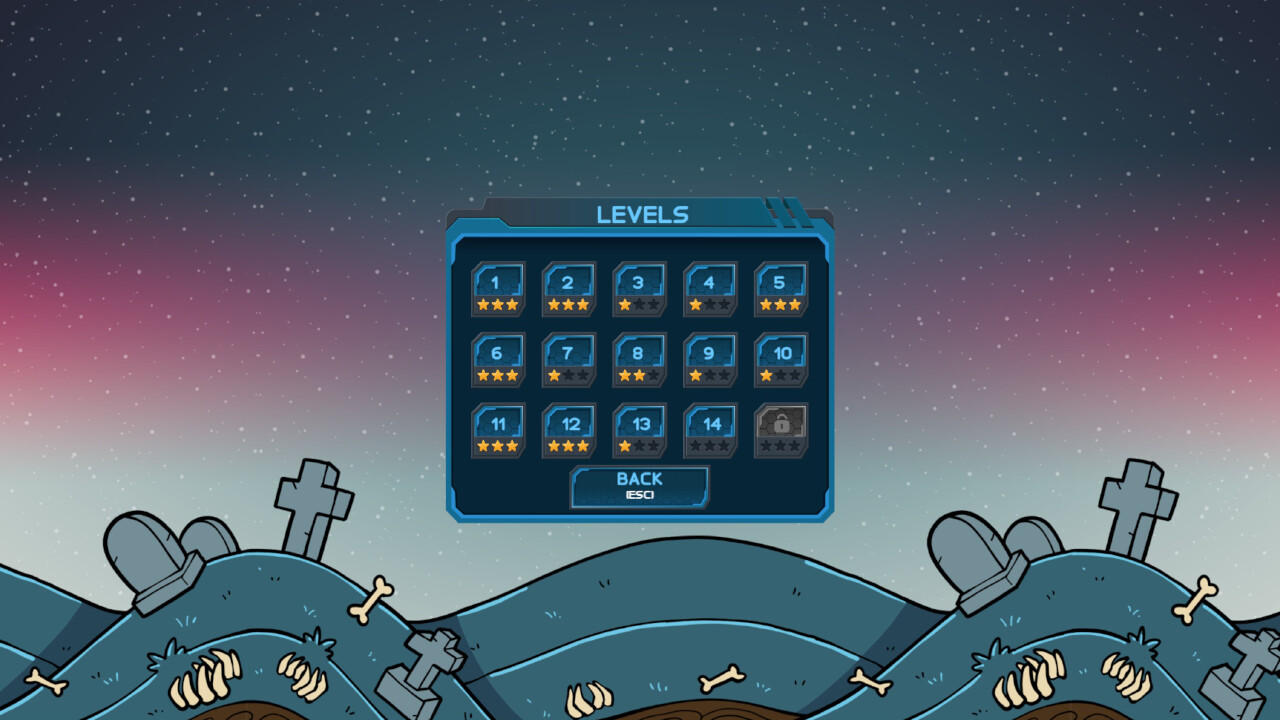Choose level 4
Viewport: 1280px width, 720px height.
711,289
